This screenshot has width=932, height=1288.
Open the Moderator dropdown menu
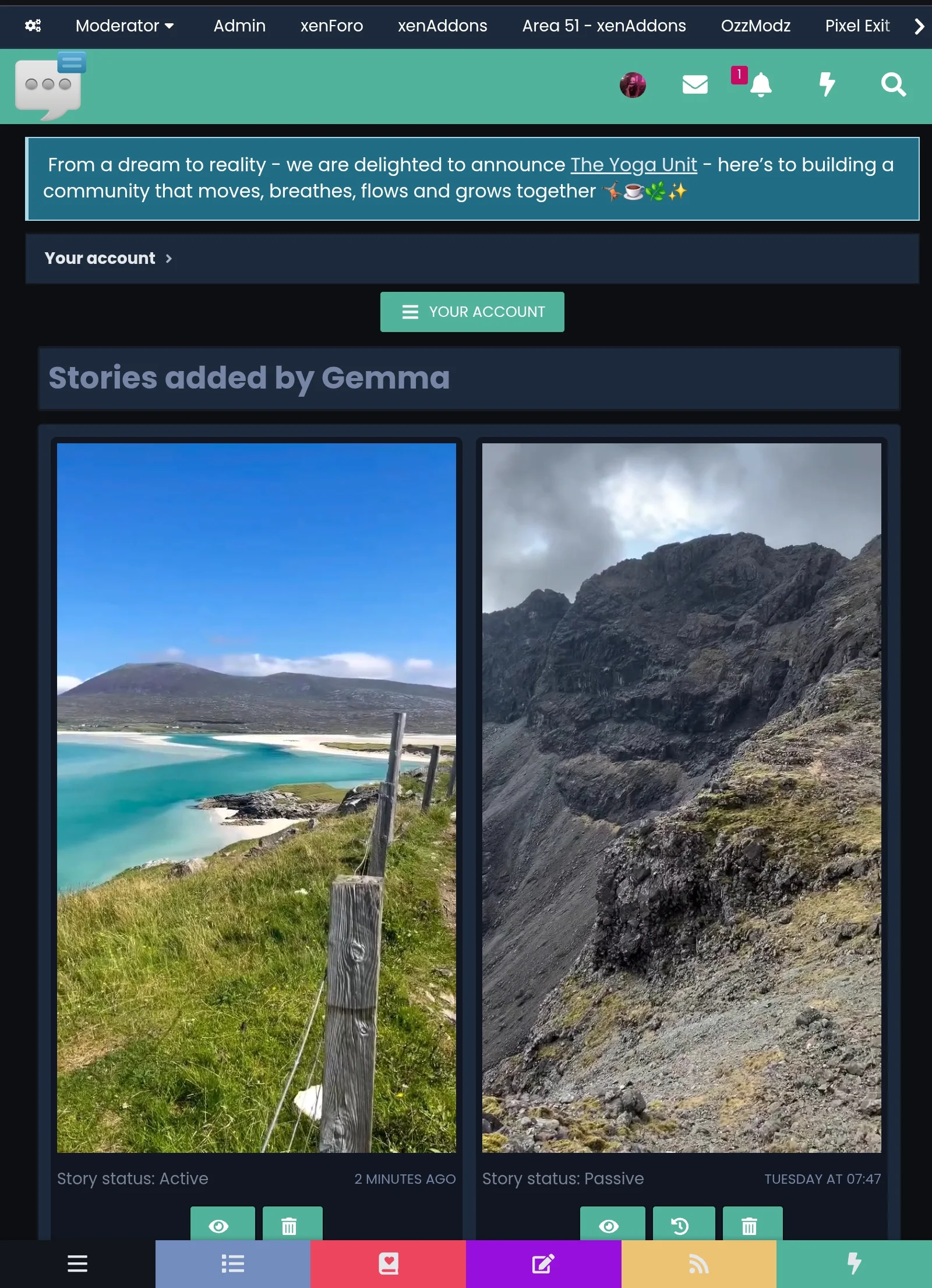[124, 26]
